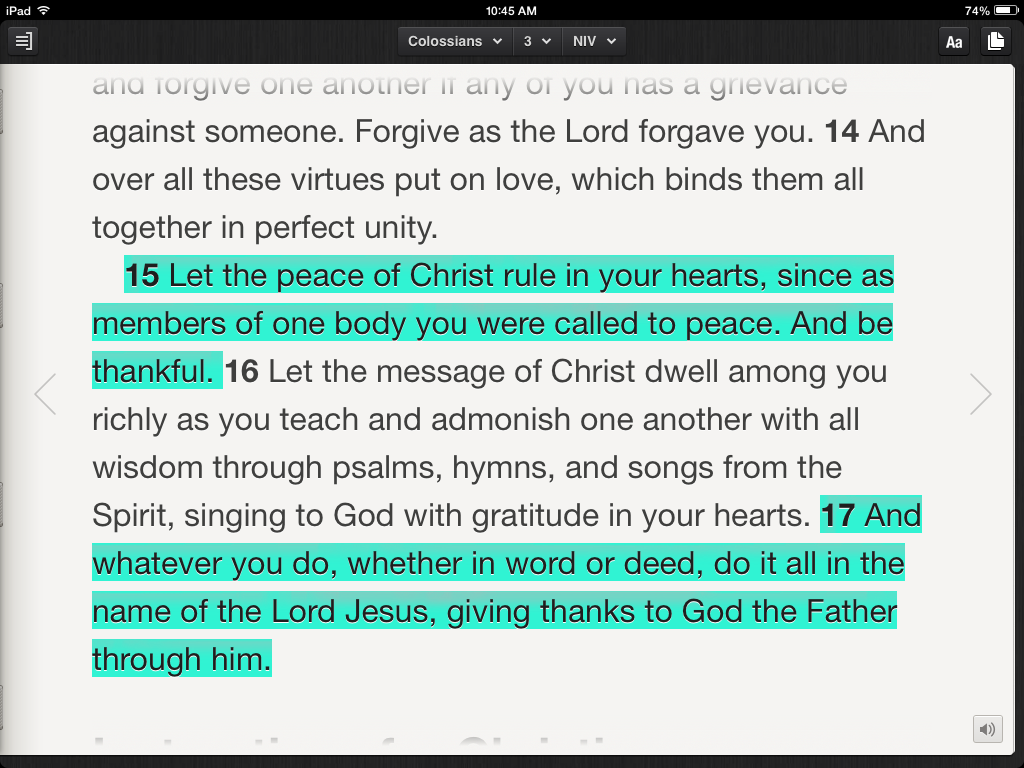Change the NIV translation dropdown

tap(594, 41)
